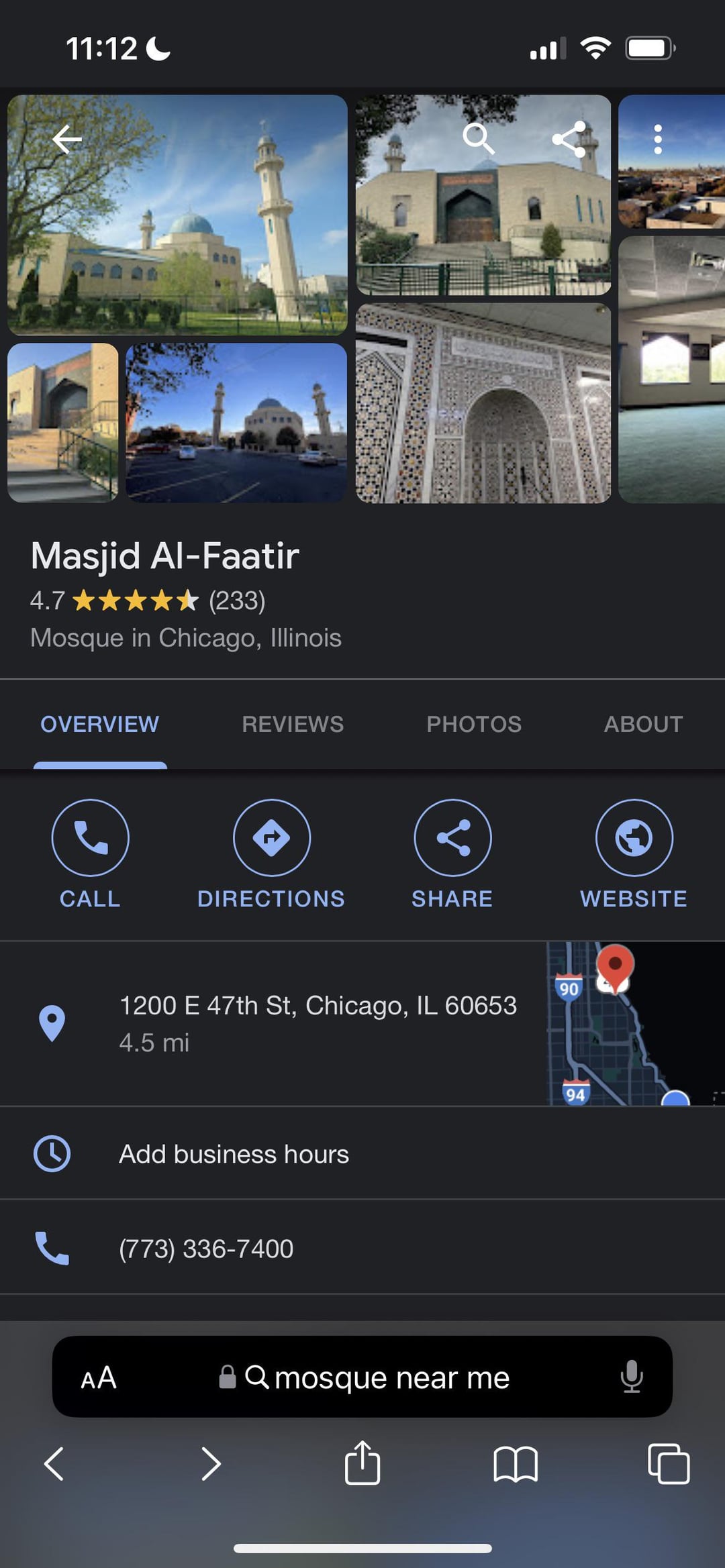Go back using the arrow over the photos

click(x=67, y=140)
